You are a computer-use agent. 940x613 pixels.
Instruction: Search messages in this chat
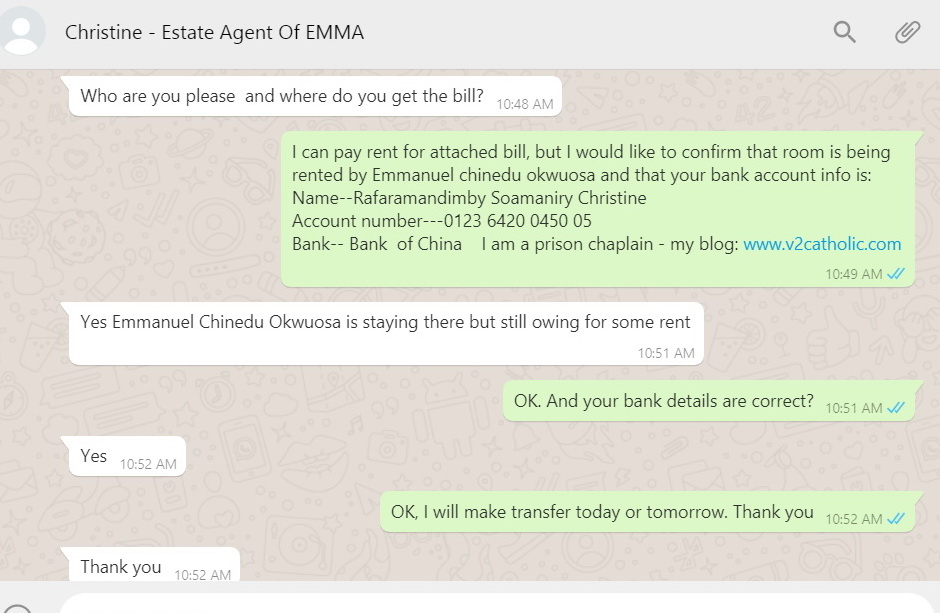point(845,32)
